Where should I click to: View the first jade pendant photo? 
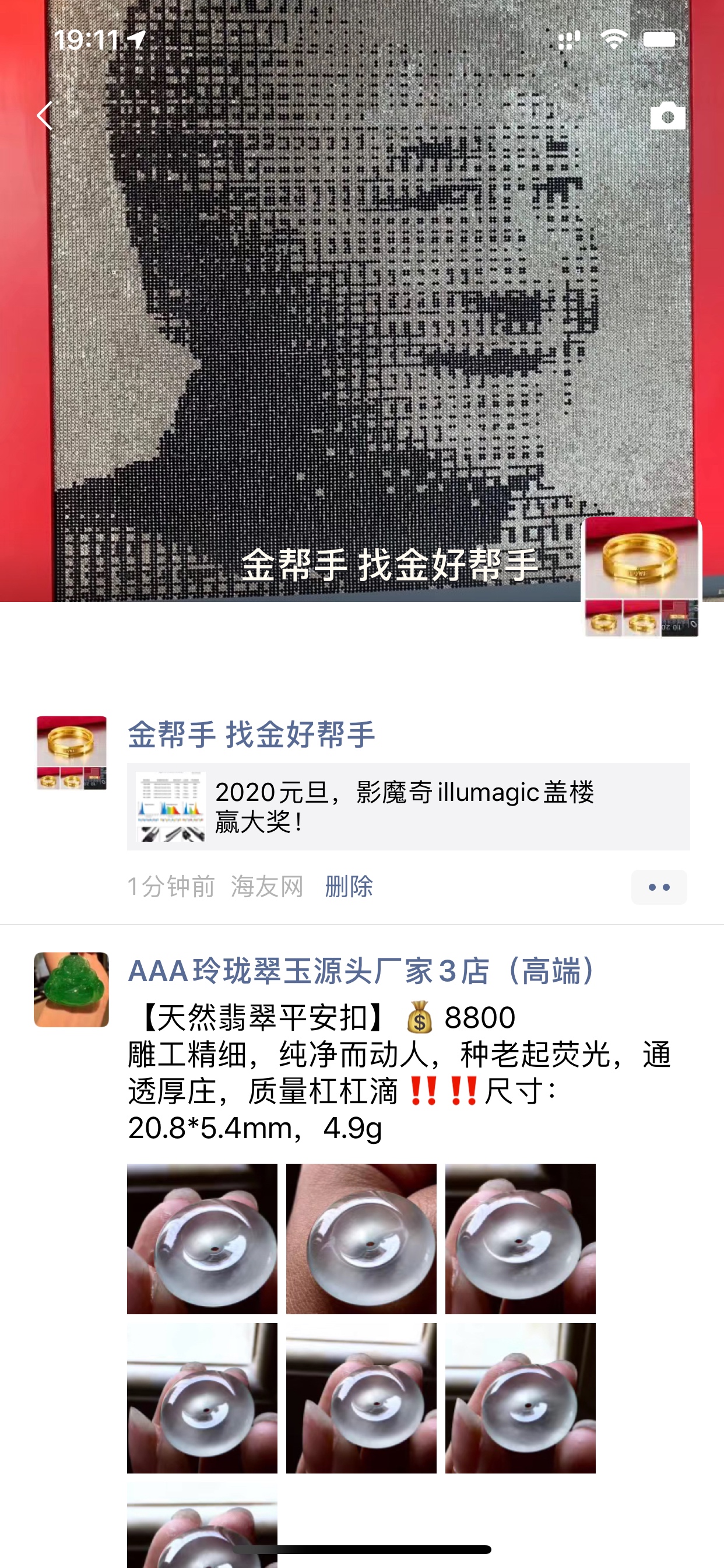[202, 1238]
